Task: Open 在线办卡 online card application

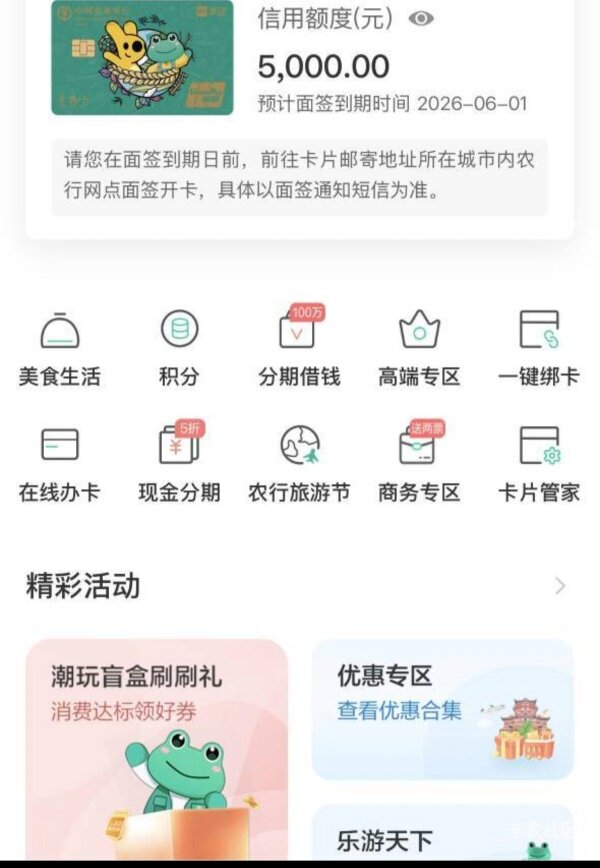Action: (x=59, y=462)
